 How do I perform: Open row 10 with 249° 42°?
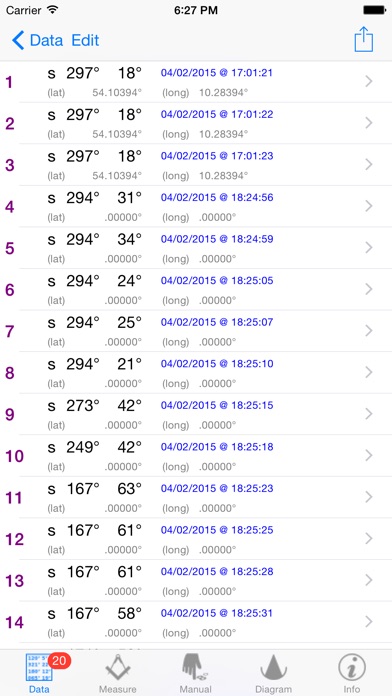(x=196, y=456)
